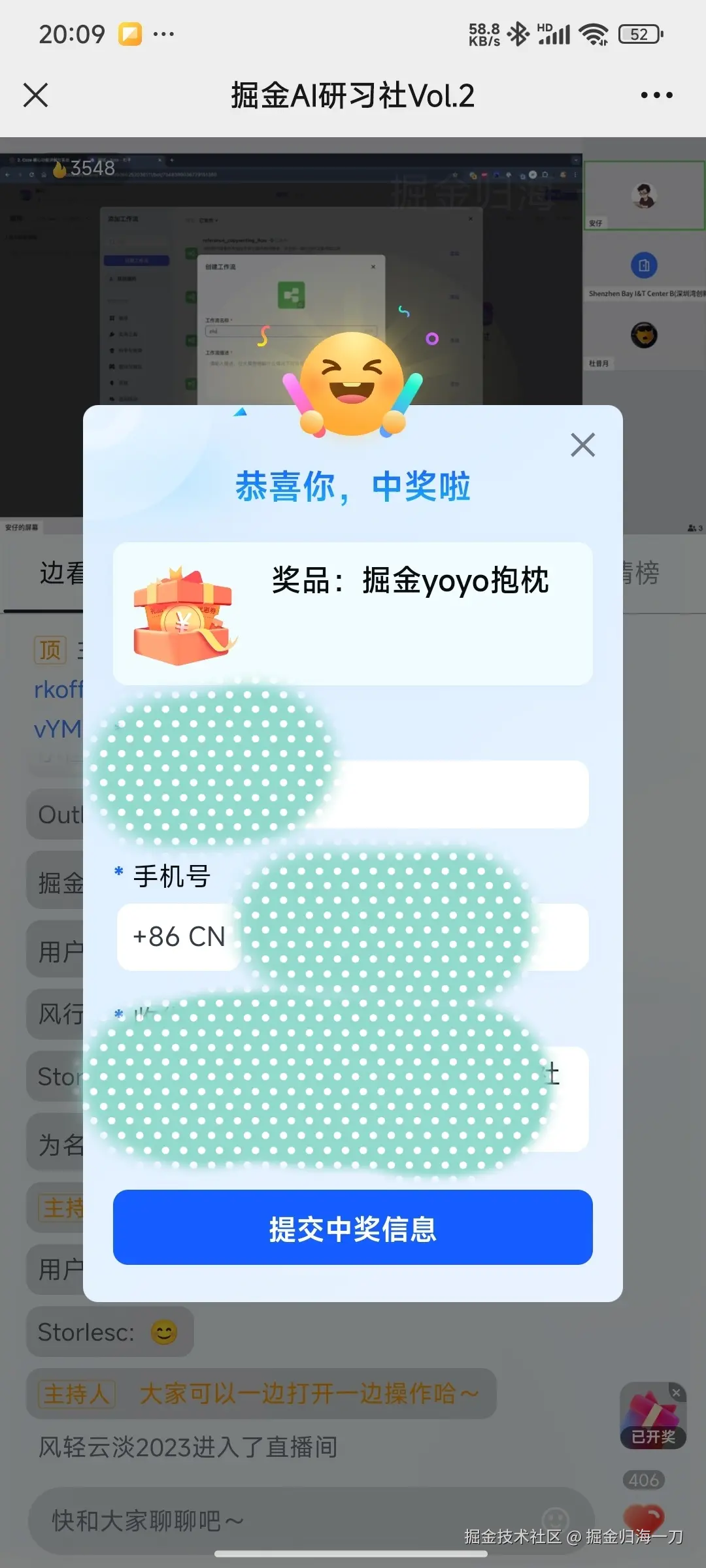This screenshot has height=1568, width=706.
Task: Tap the name input field above 手机号
Action: tap(458, 794)
